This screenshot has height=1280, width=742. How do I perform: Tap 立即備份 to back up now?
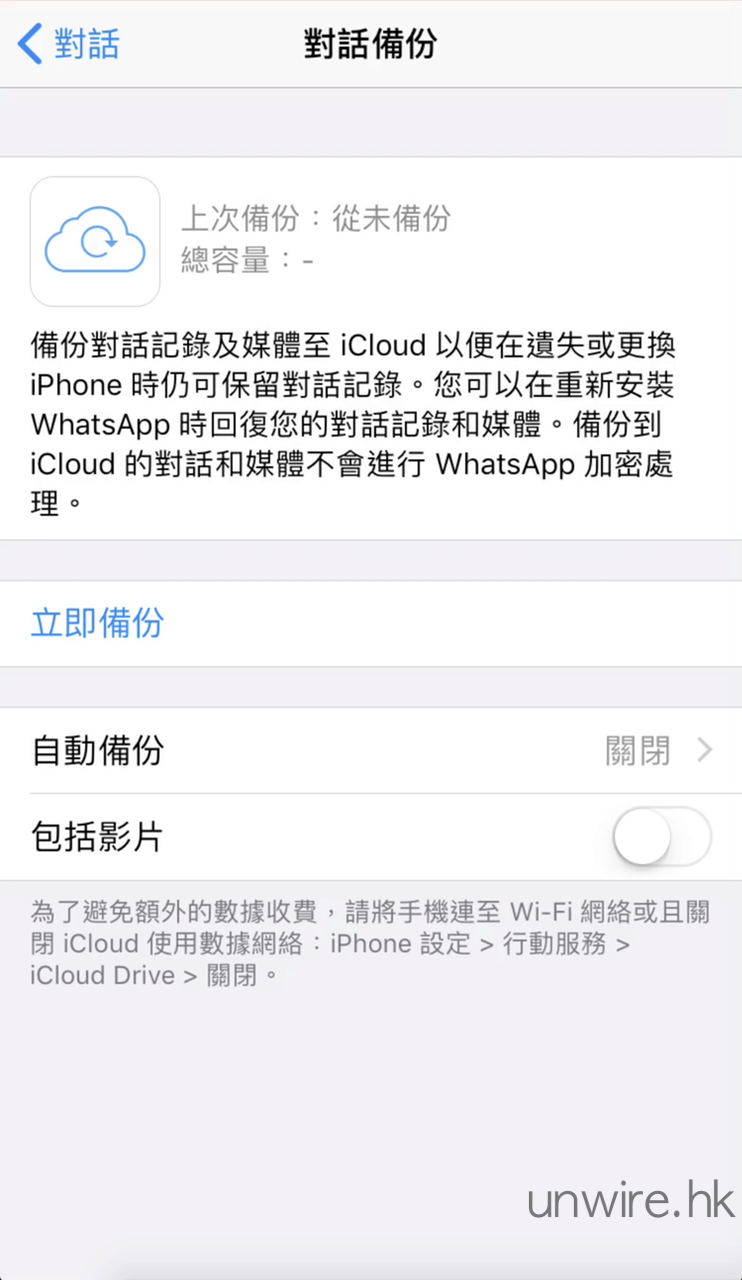point(98,623)
